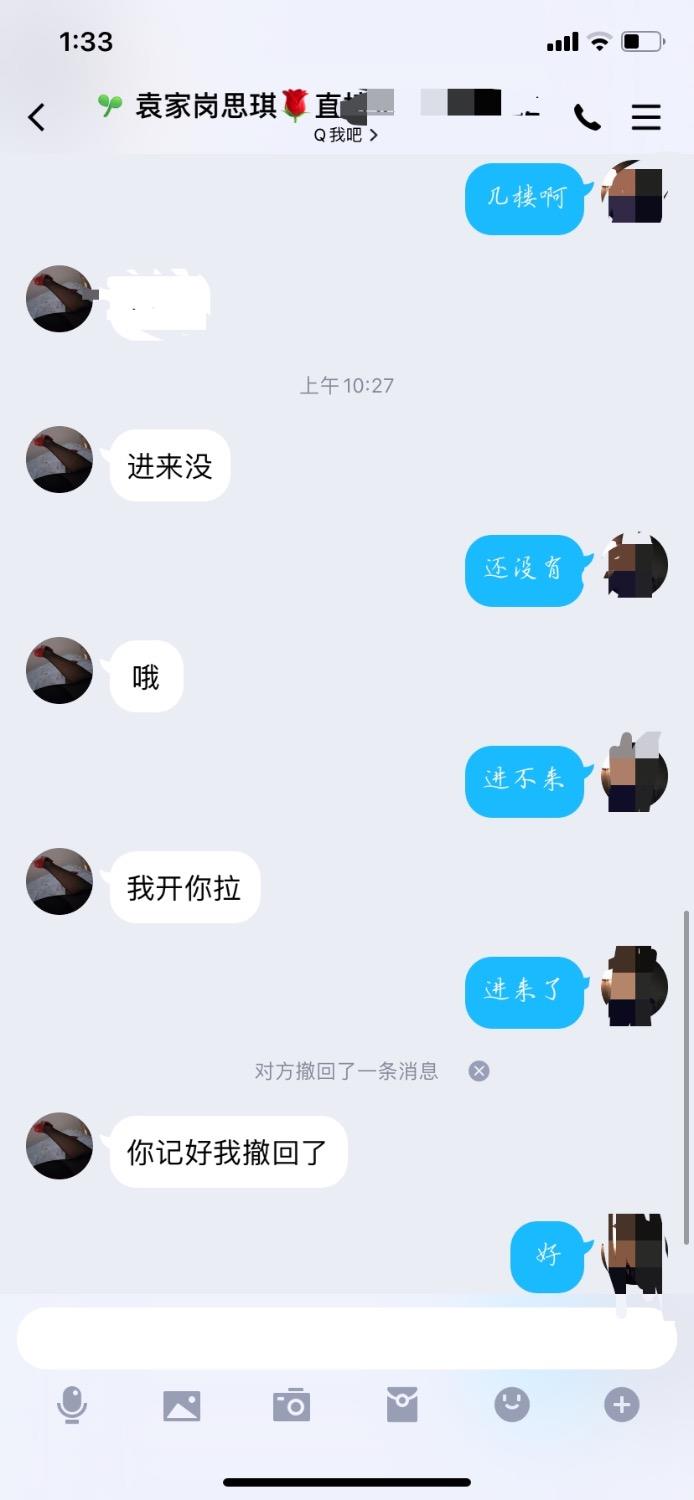
Task: Expand more options with the plus button
Action: pyautogui.click(x=621, y=1405)
